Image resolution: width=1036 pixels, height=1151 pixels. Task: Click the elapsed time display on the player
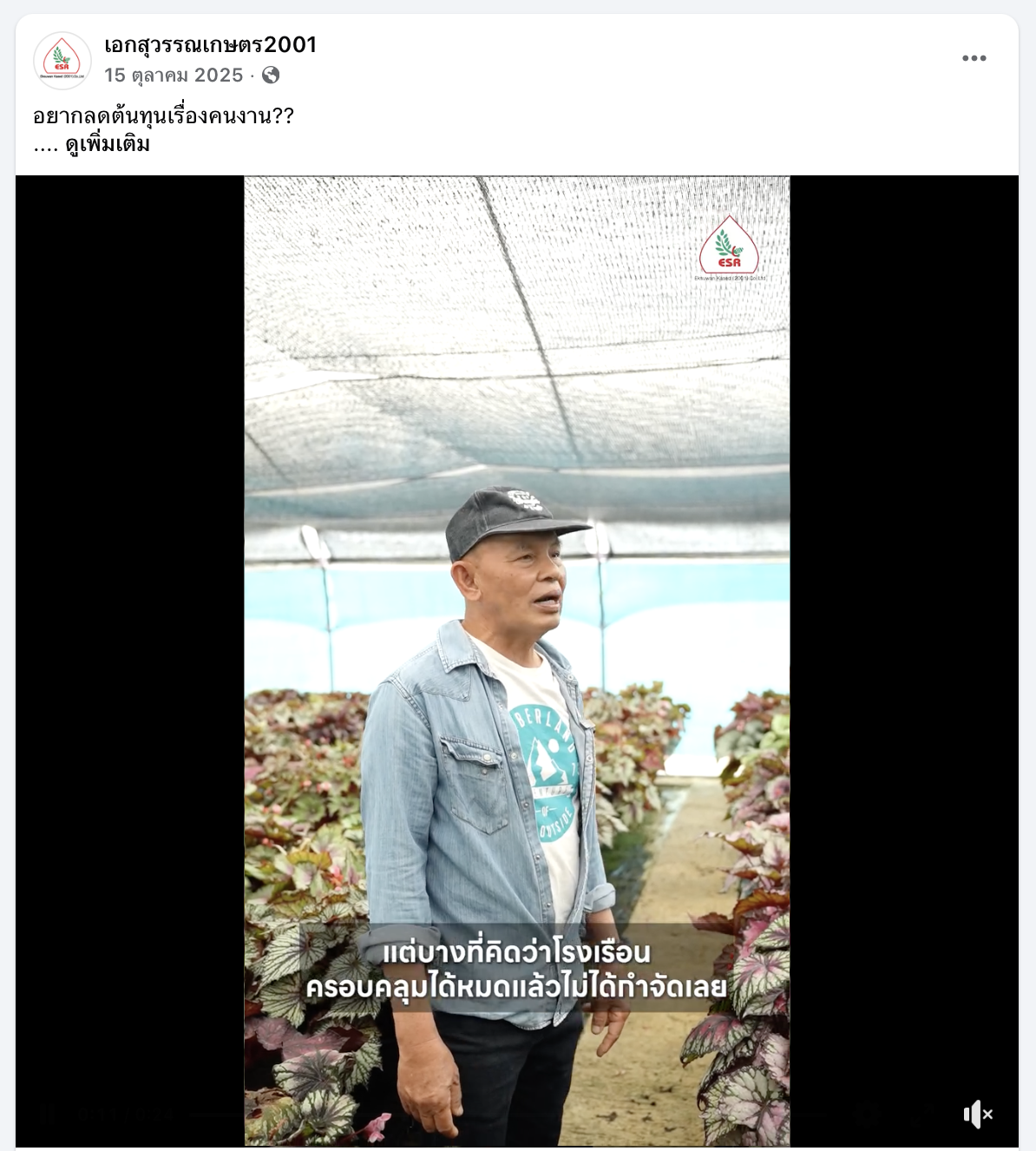[95, 1114]
